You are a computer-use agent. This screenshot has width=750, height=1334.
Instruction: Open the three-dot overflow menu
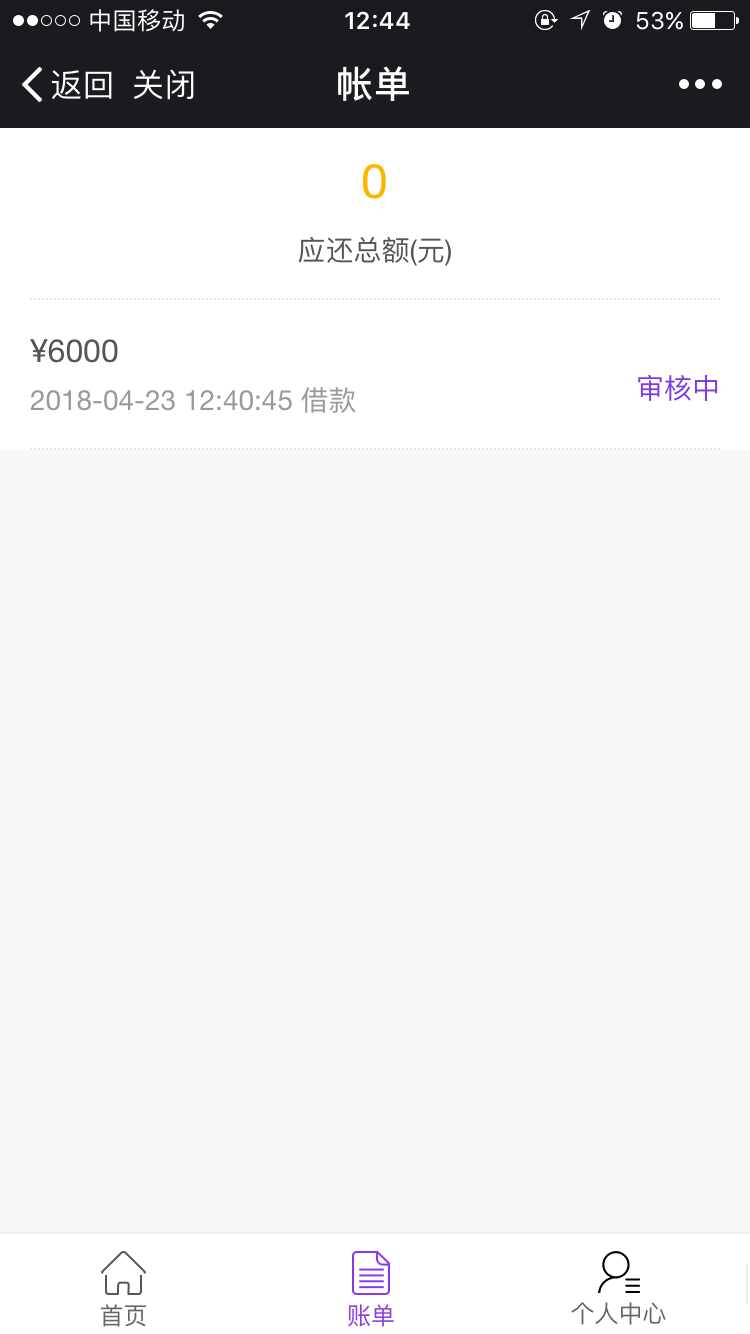click(700, 85)
